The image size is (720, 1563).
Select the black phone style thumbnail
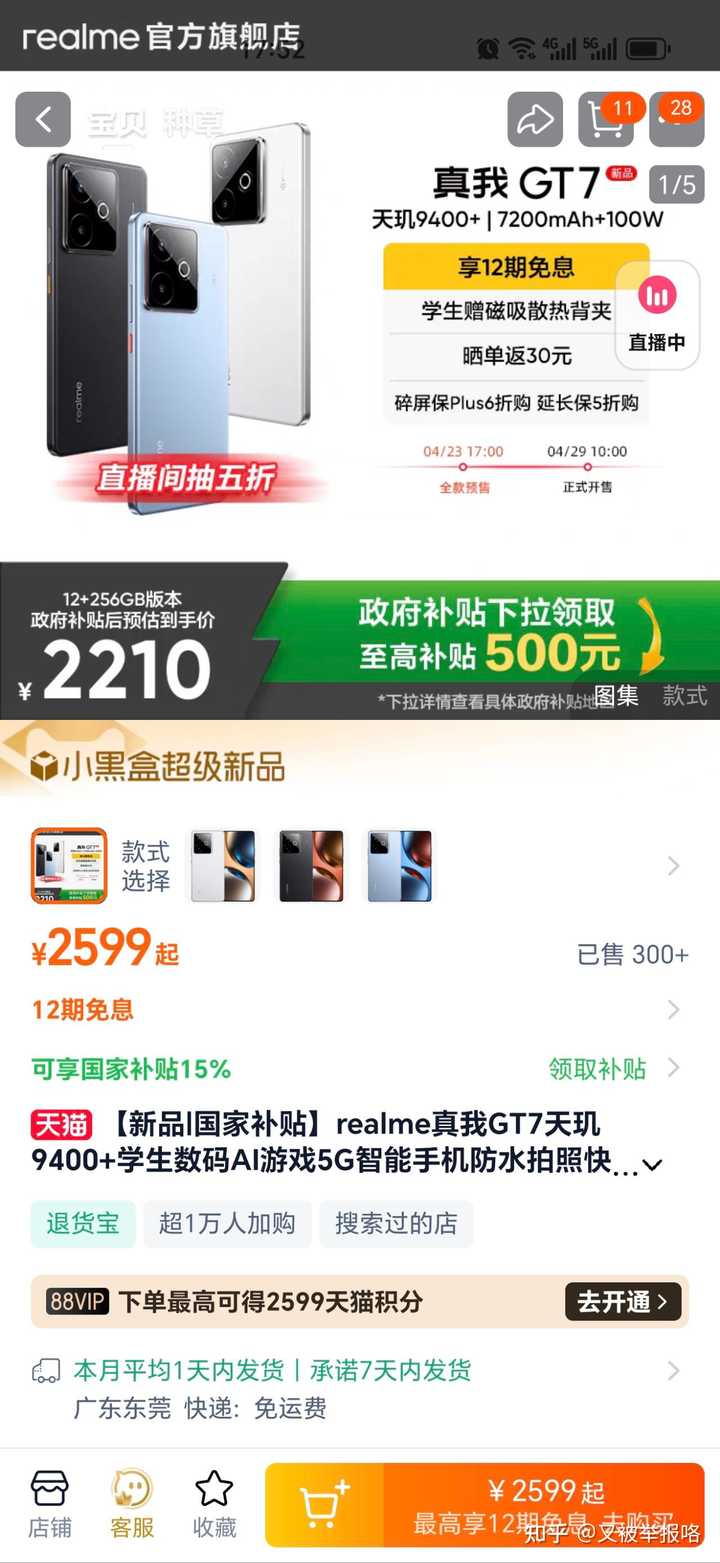pyautogui.click(x=311, y=866)
